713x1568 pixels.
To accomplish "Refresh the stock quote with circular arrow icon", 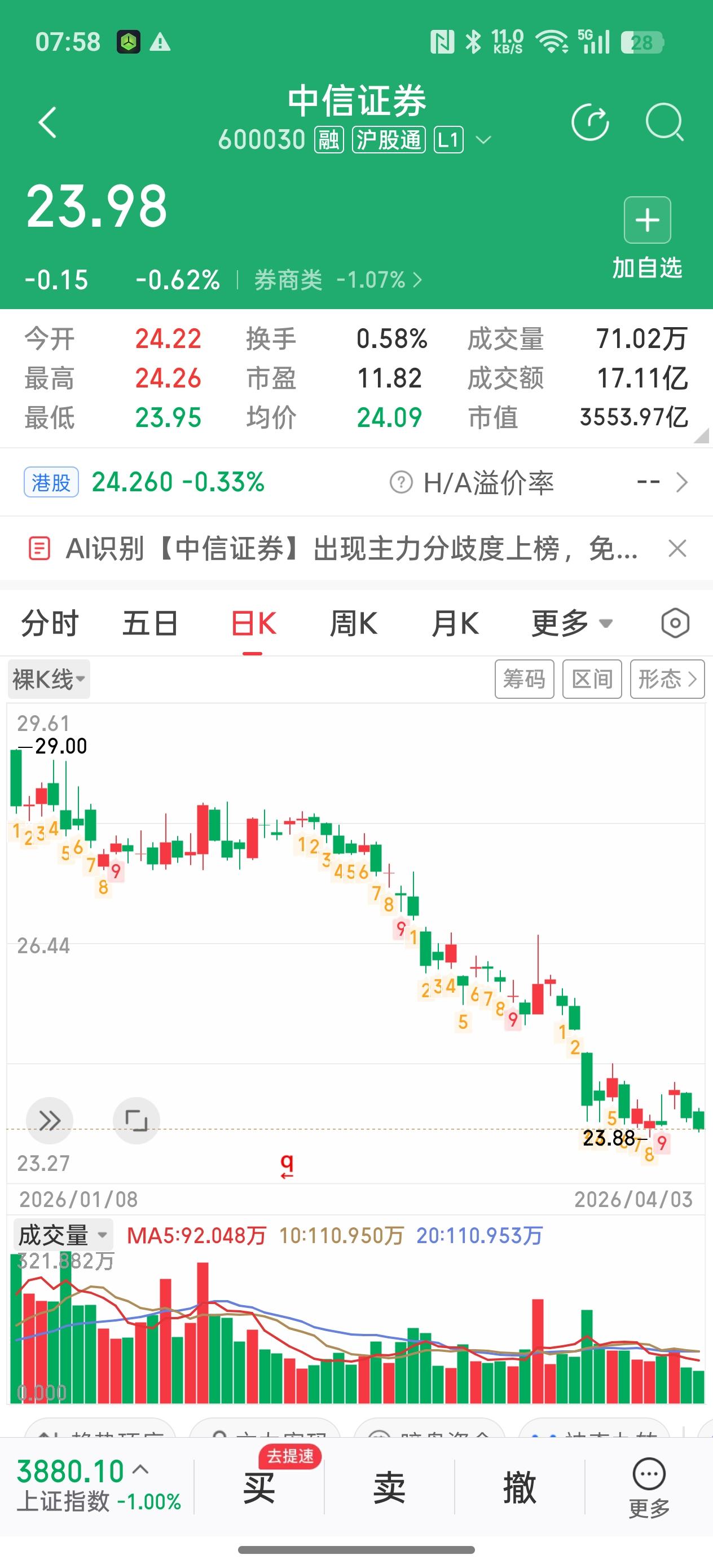I will point(591,122).
